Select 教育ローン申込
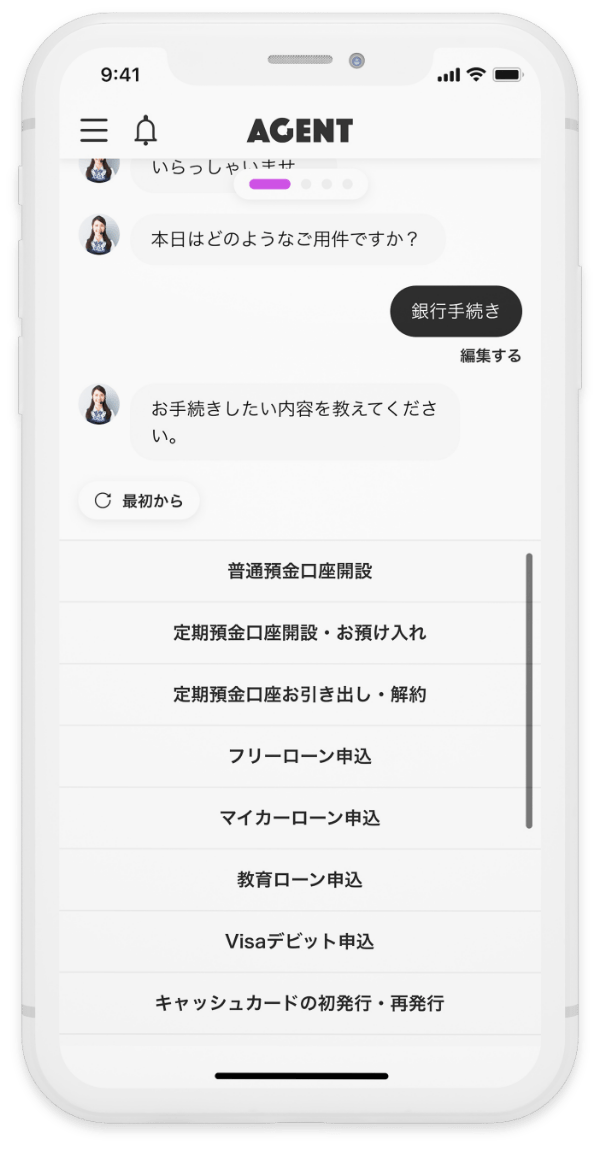Viewport: 600px width, 1150px height. click(299, 880)
